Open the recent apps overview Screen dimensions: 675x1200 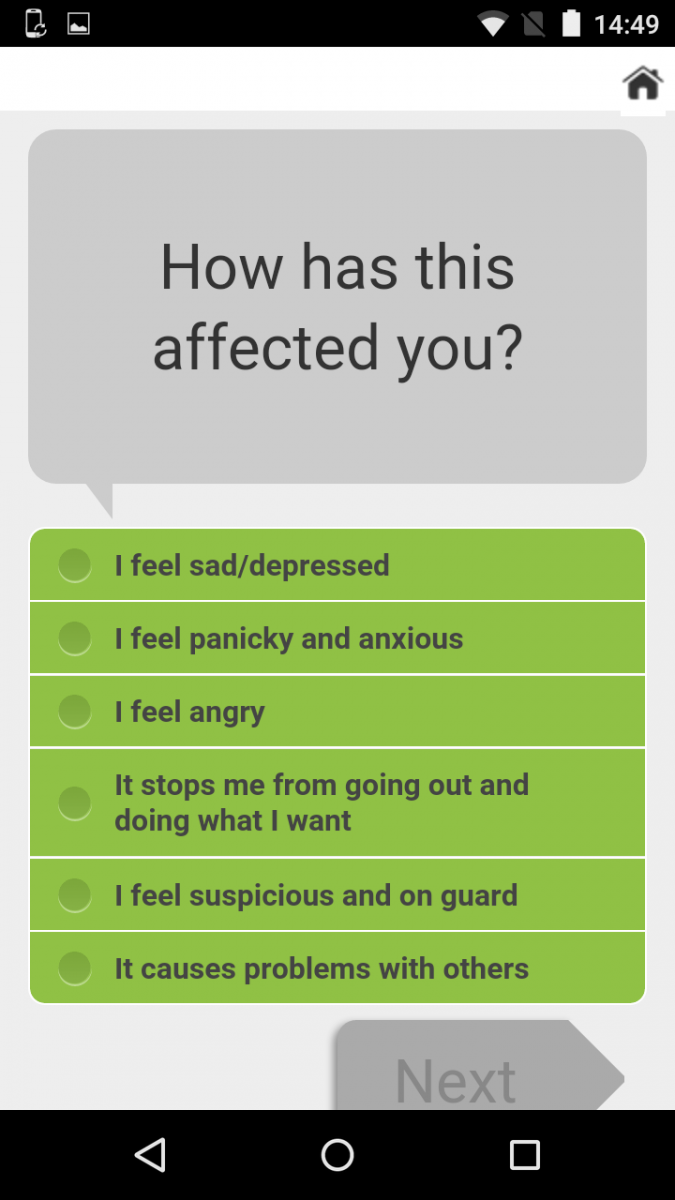coord(524,1155)
